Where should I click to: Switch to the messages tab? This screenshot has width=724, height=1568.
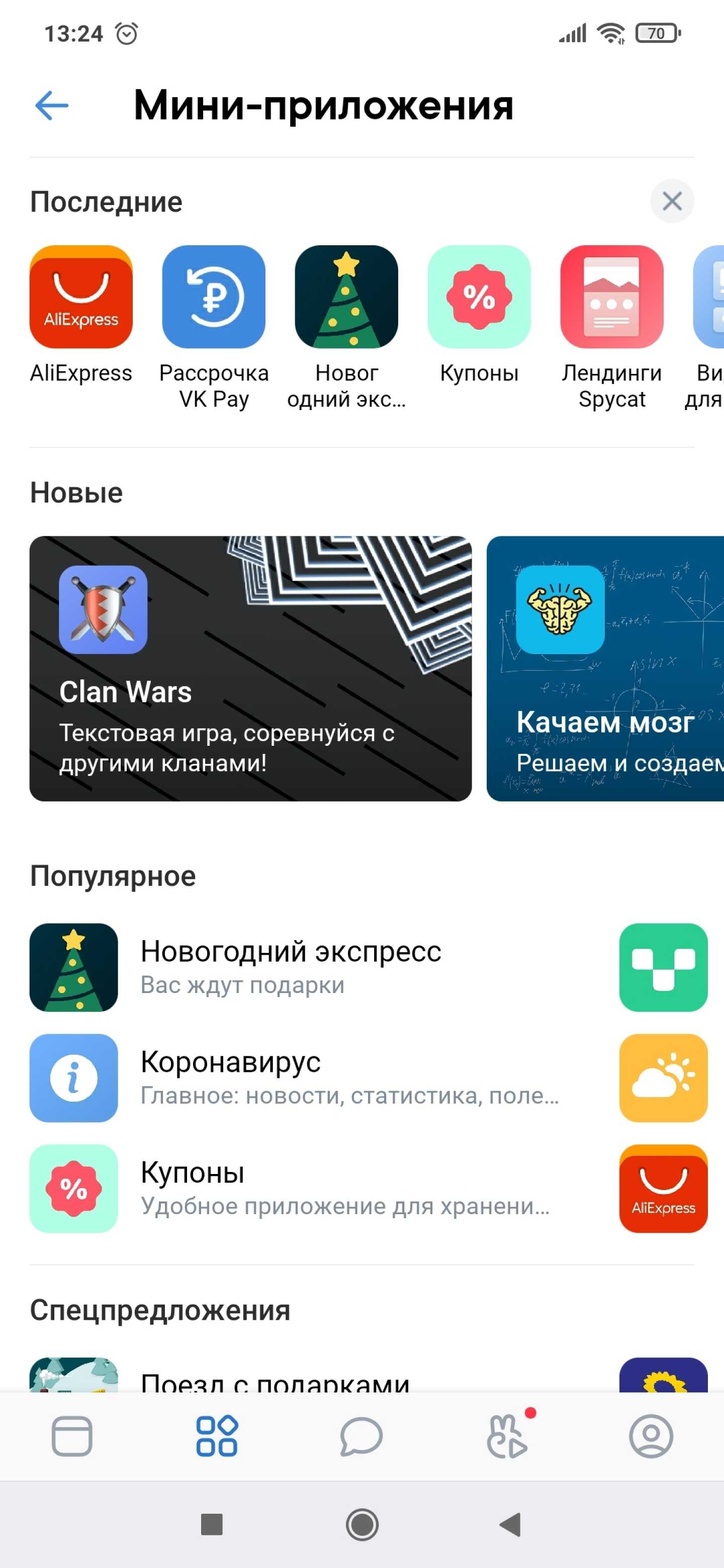coord(361,1436)
